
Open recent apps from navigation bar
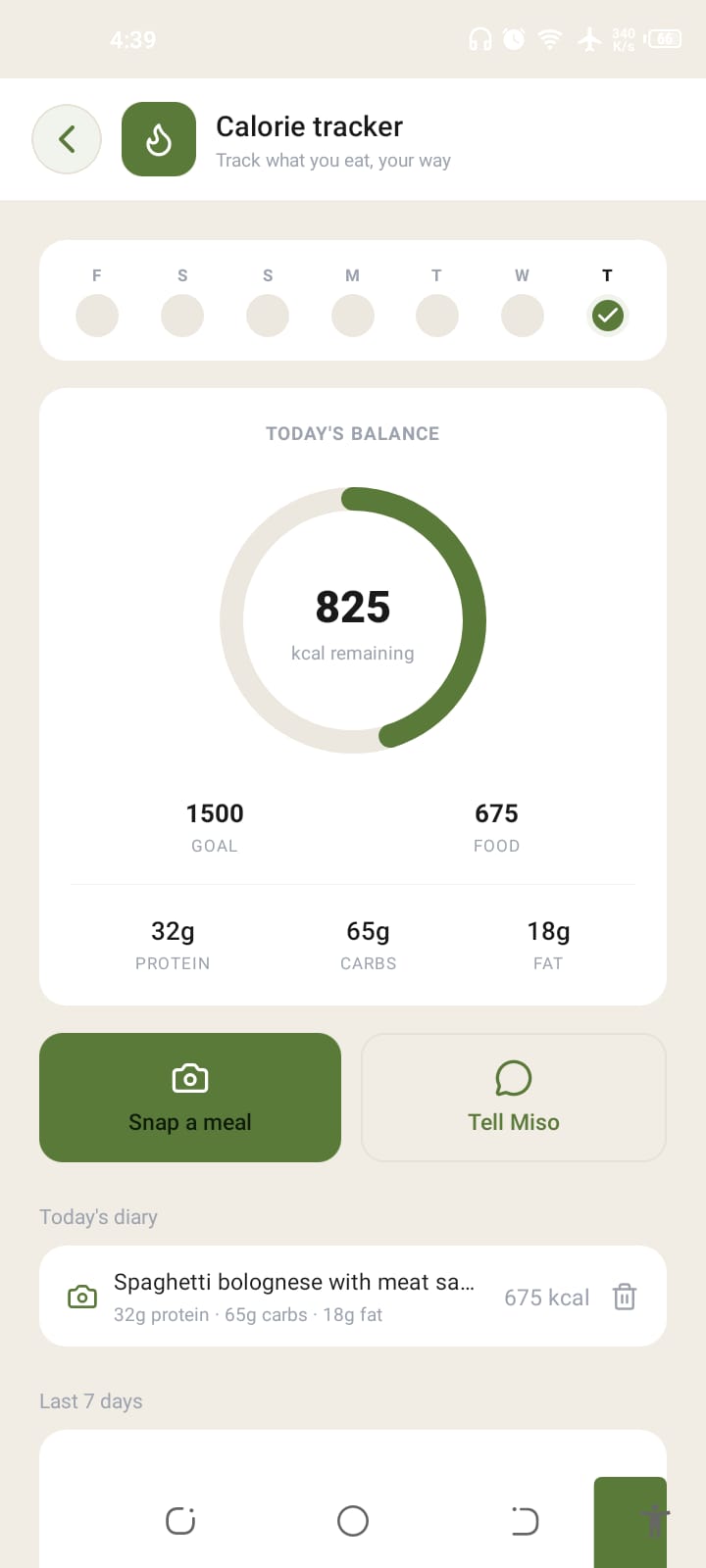[x=180, y=1521]
